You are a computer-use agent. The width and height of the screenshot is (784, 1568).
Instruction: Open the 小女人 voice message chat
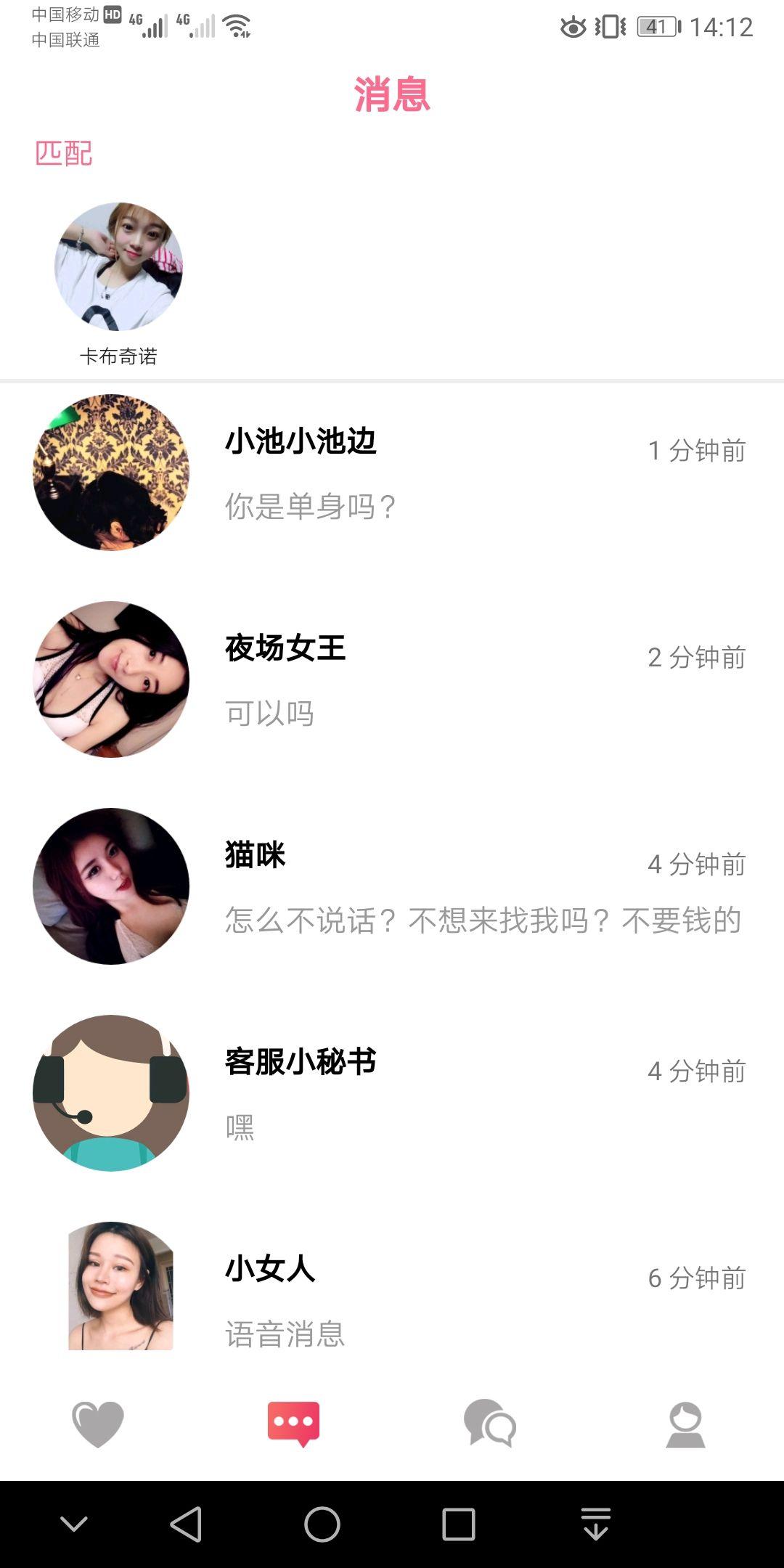(392, 1285)
